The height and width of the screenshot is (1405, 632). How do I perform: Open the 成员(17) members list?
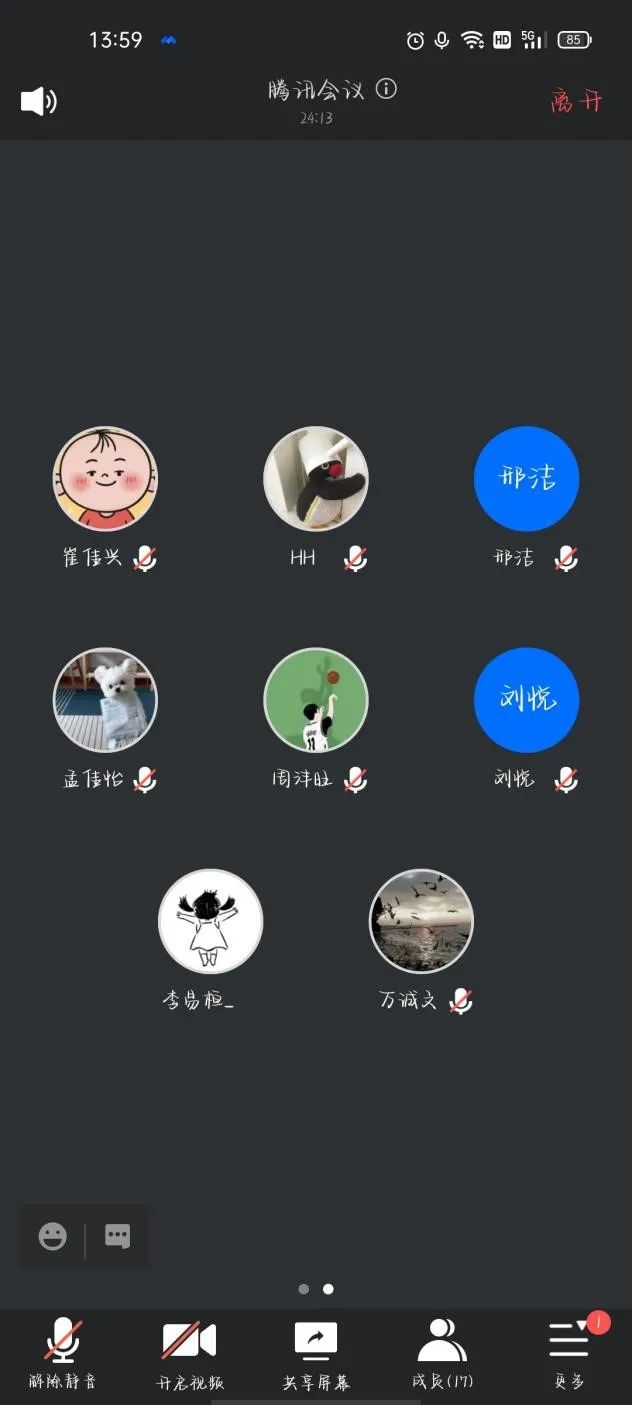[442, 1353]
